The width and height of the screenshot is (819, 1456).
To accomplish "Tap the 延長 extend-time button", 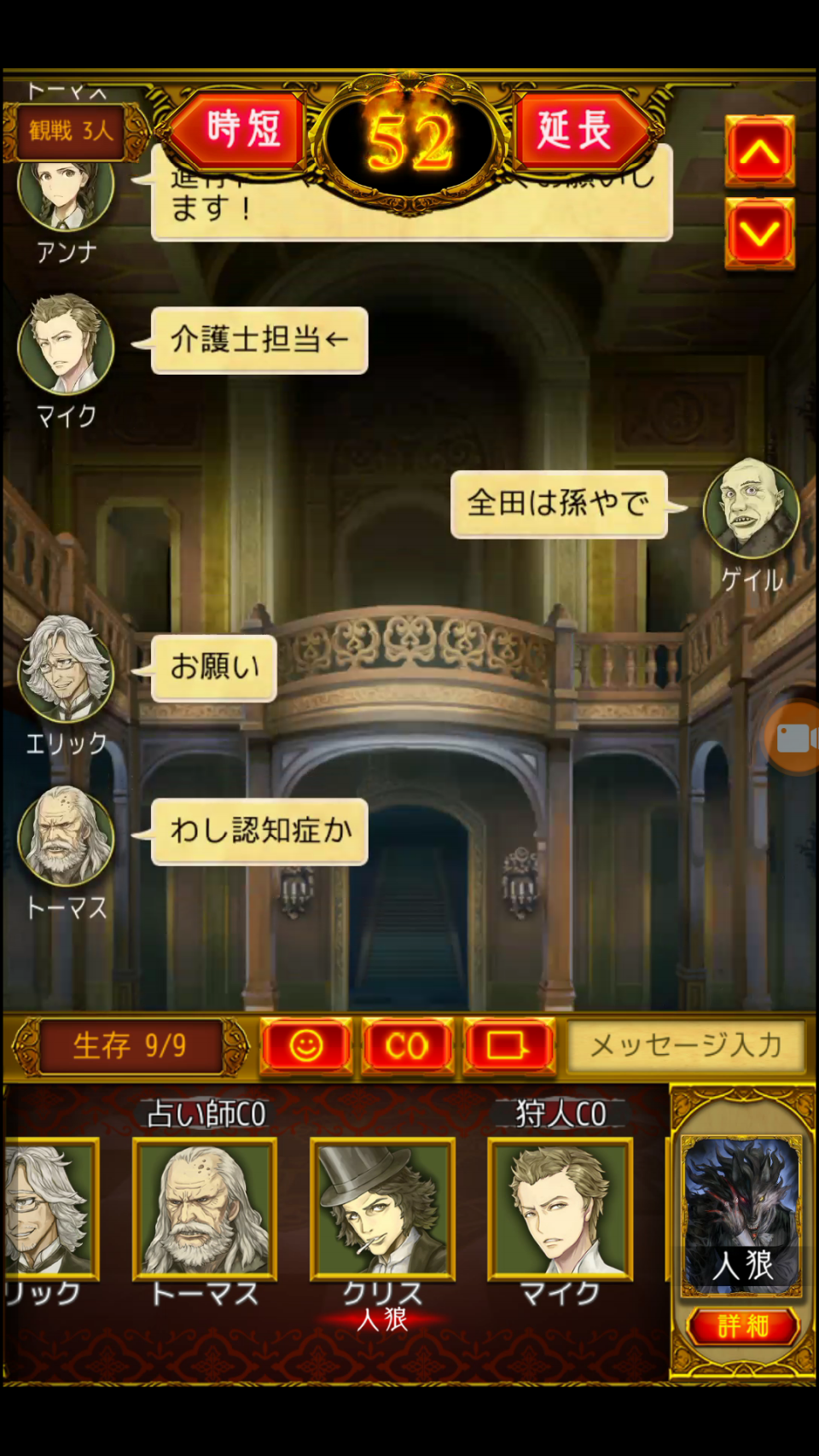I will (577, 131).
